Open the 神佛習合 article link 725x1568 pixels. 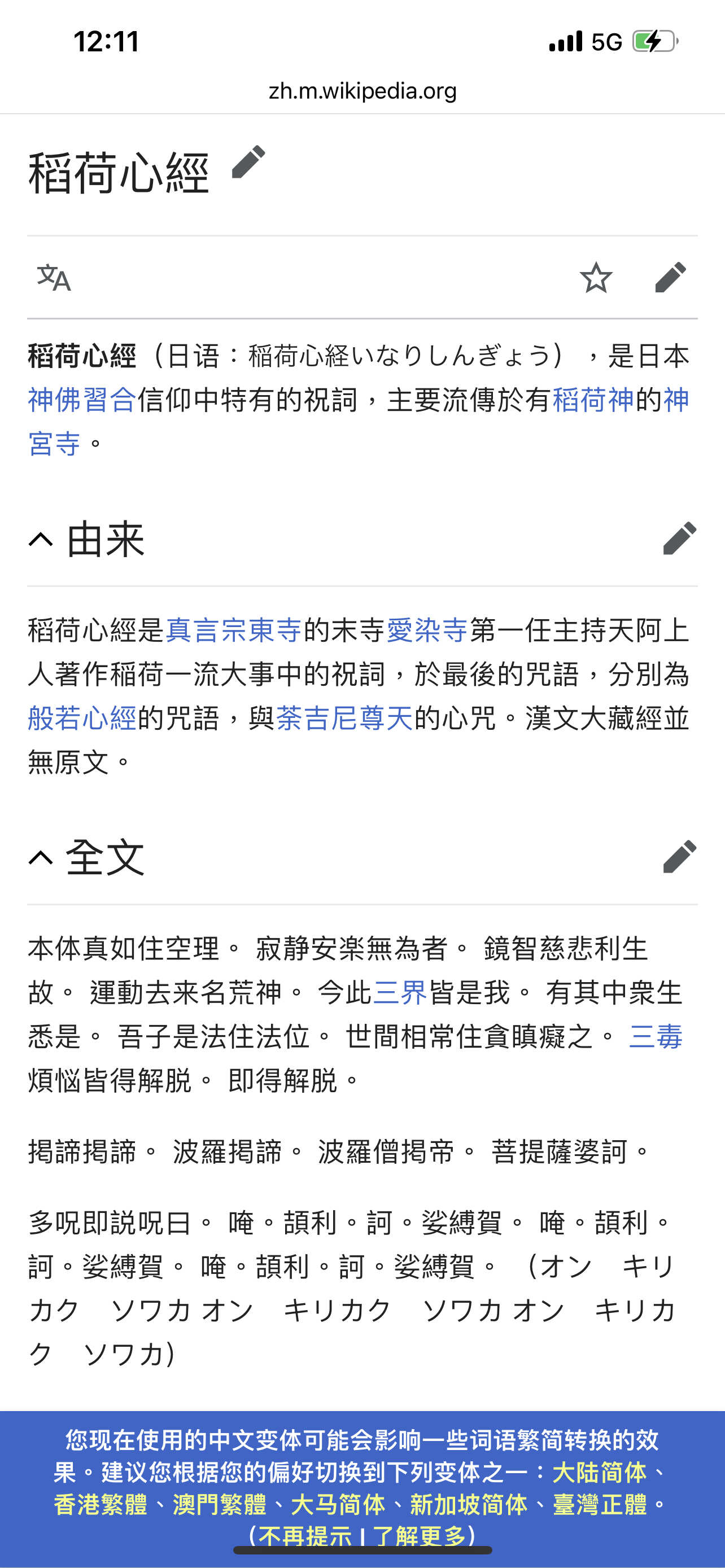point(79,396)
